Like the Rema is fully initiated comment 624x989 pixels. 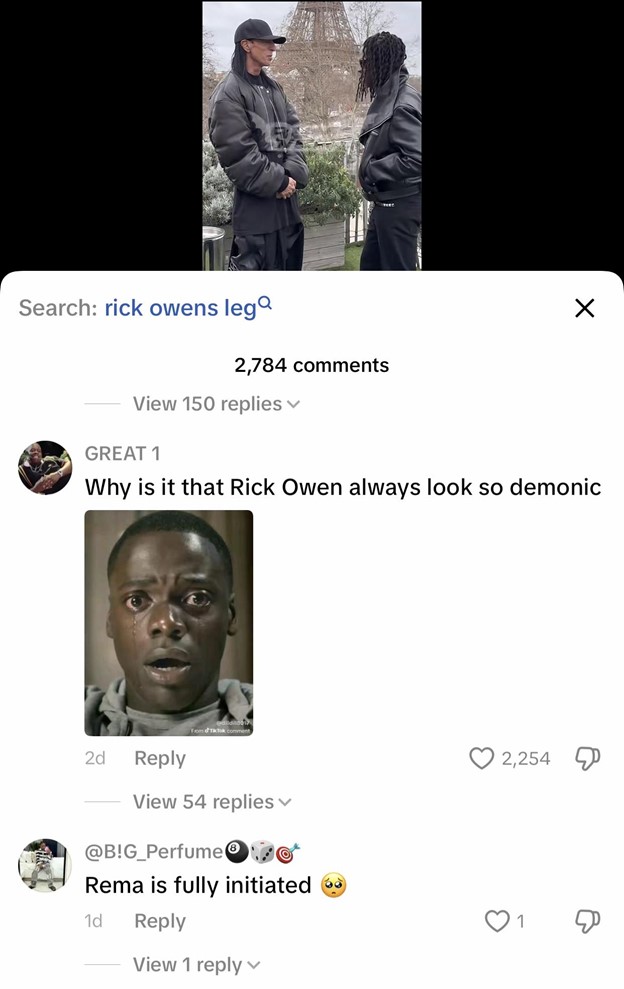(x=497, y=921)
